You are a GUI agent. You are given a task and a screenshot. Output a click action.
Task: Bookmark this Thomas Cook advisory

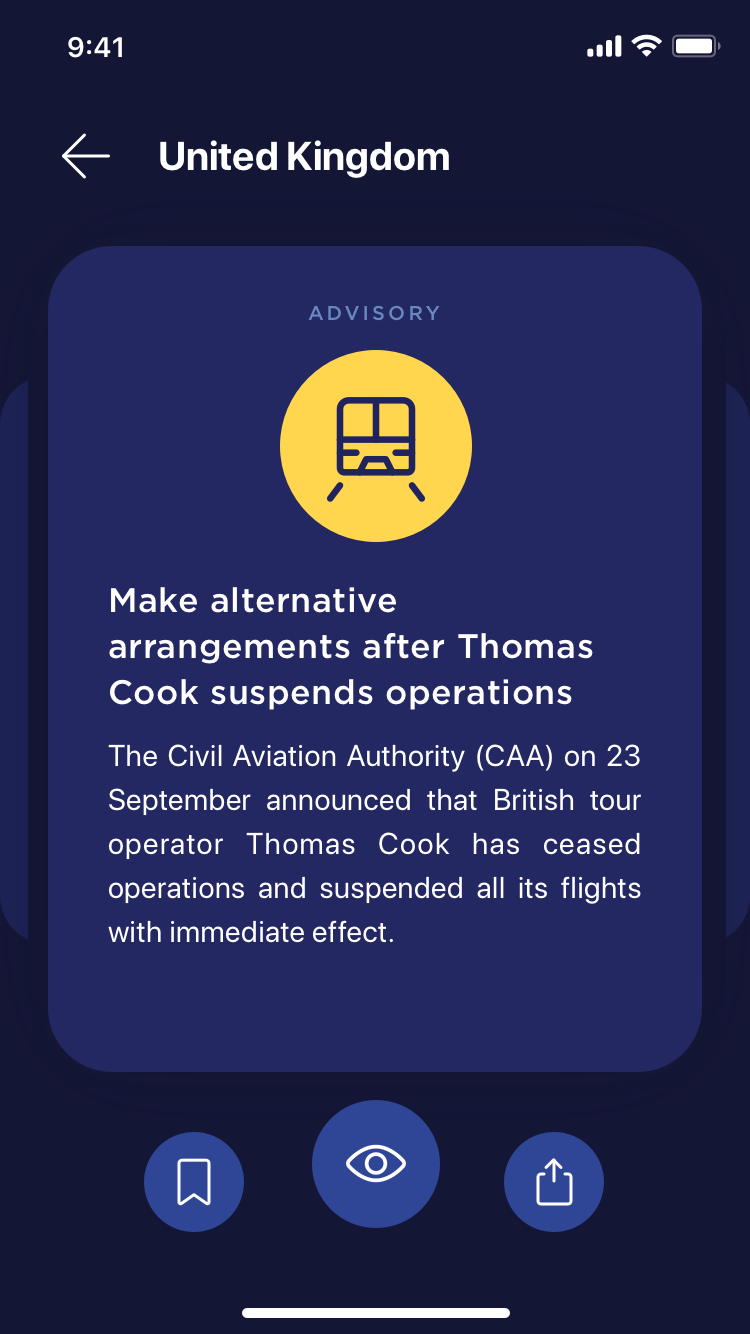pyautogui.click(x=194, y=1182)
